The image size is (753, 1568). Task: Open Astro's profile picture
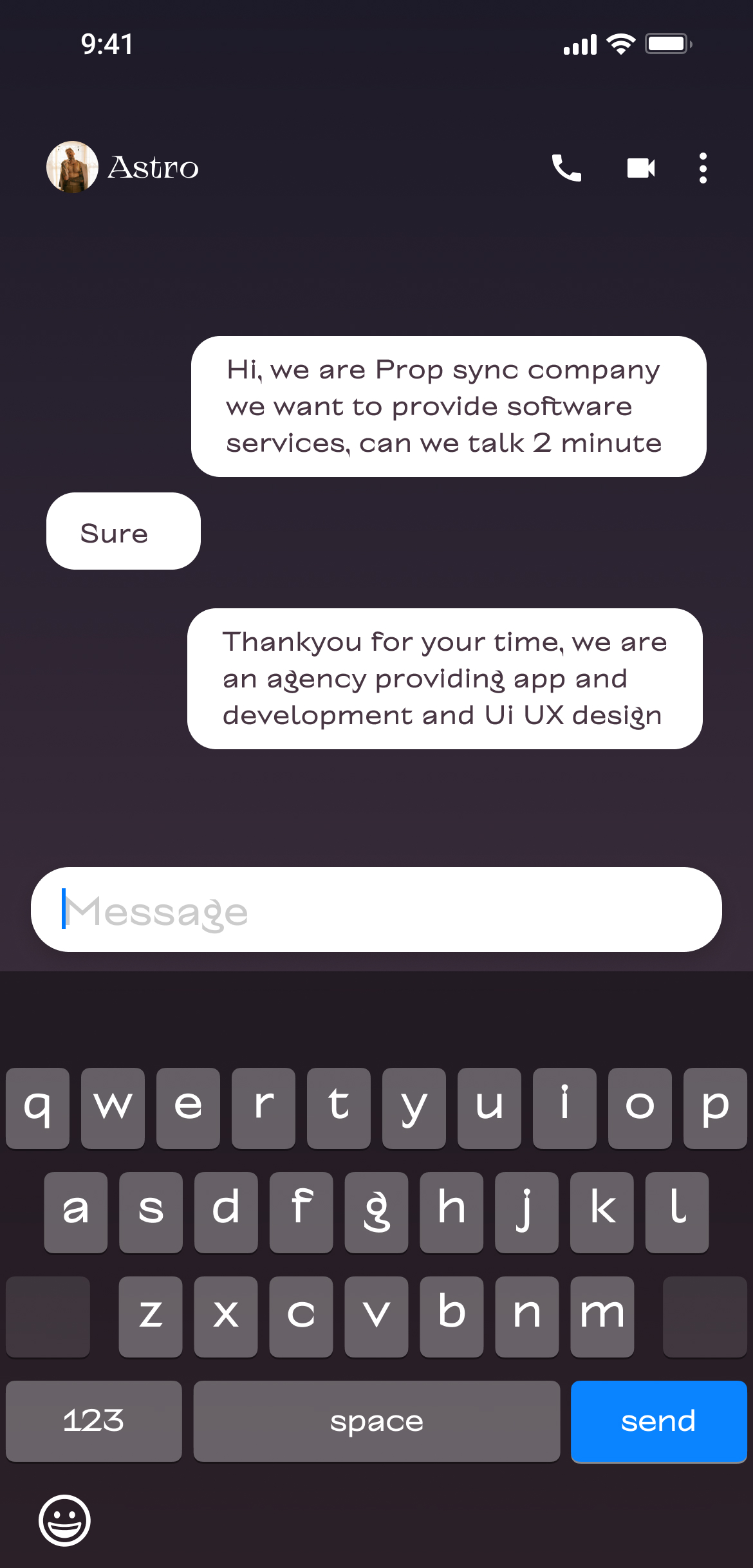72,167
